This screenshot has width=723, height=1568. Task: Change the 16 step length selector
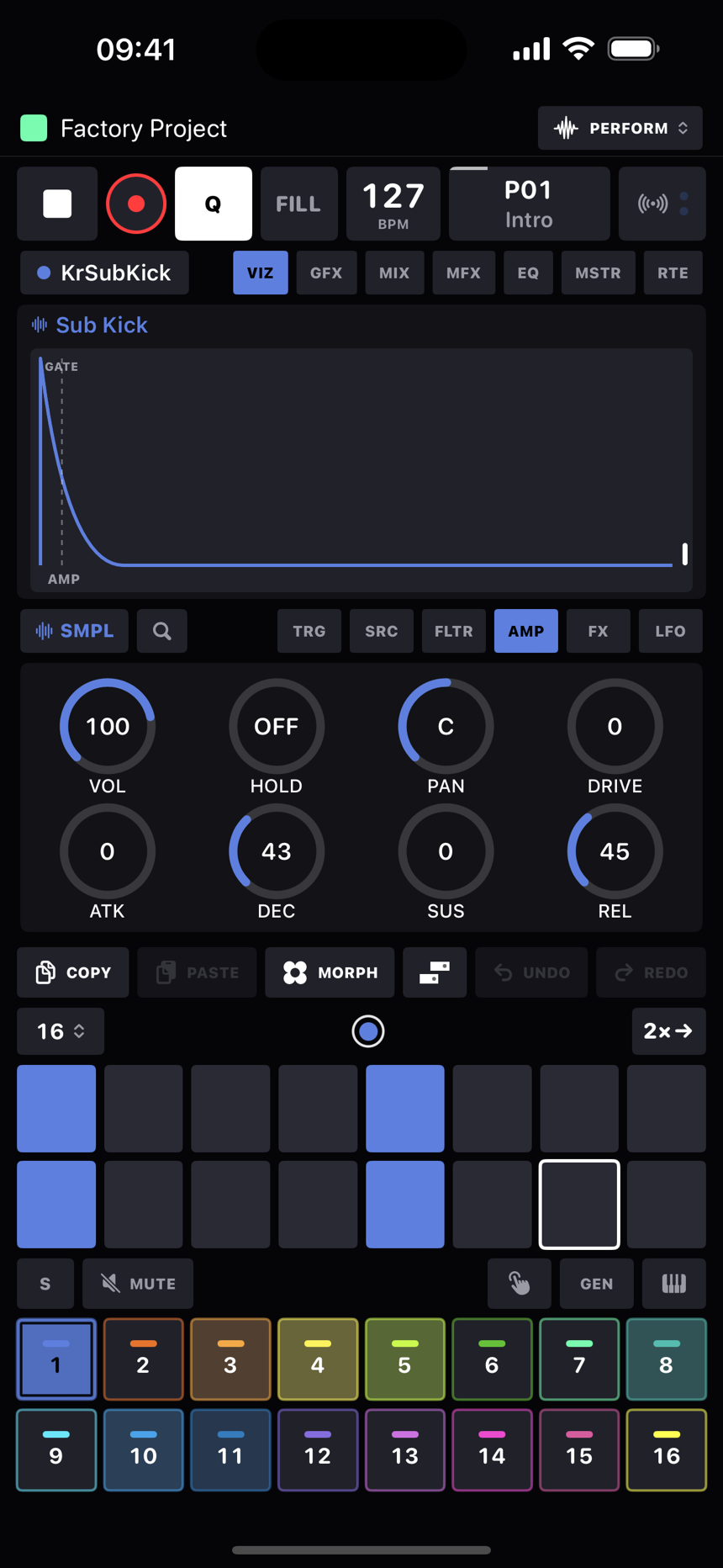click(x=61, y=1031)
